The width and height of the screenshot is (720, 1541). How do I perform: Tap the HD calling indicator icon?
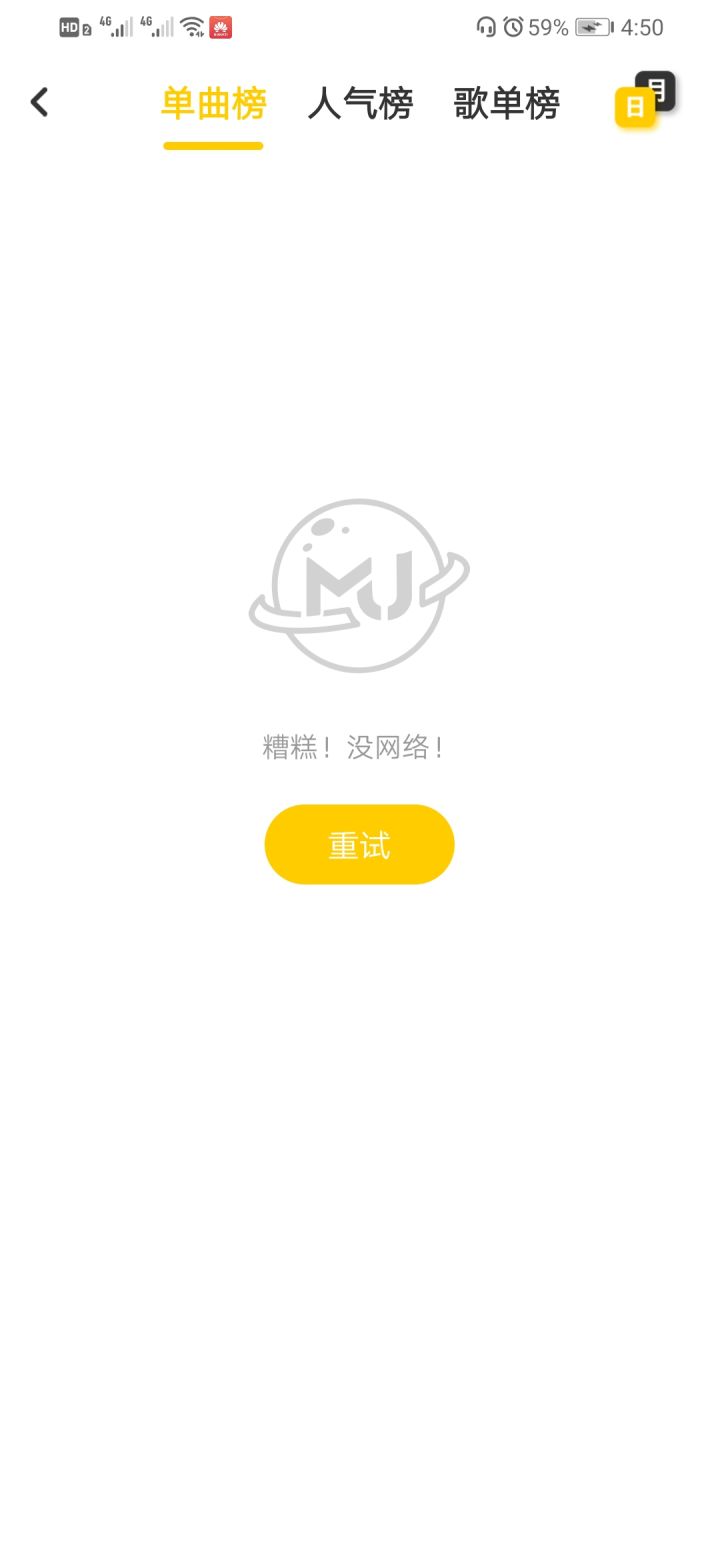pos(72,27)
